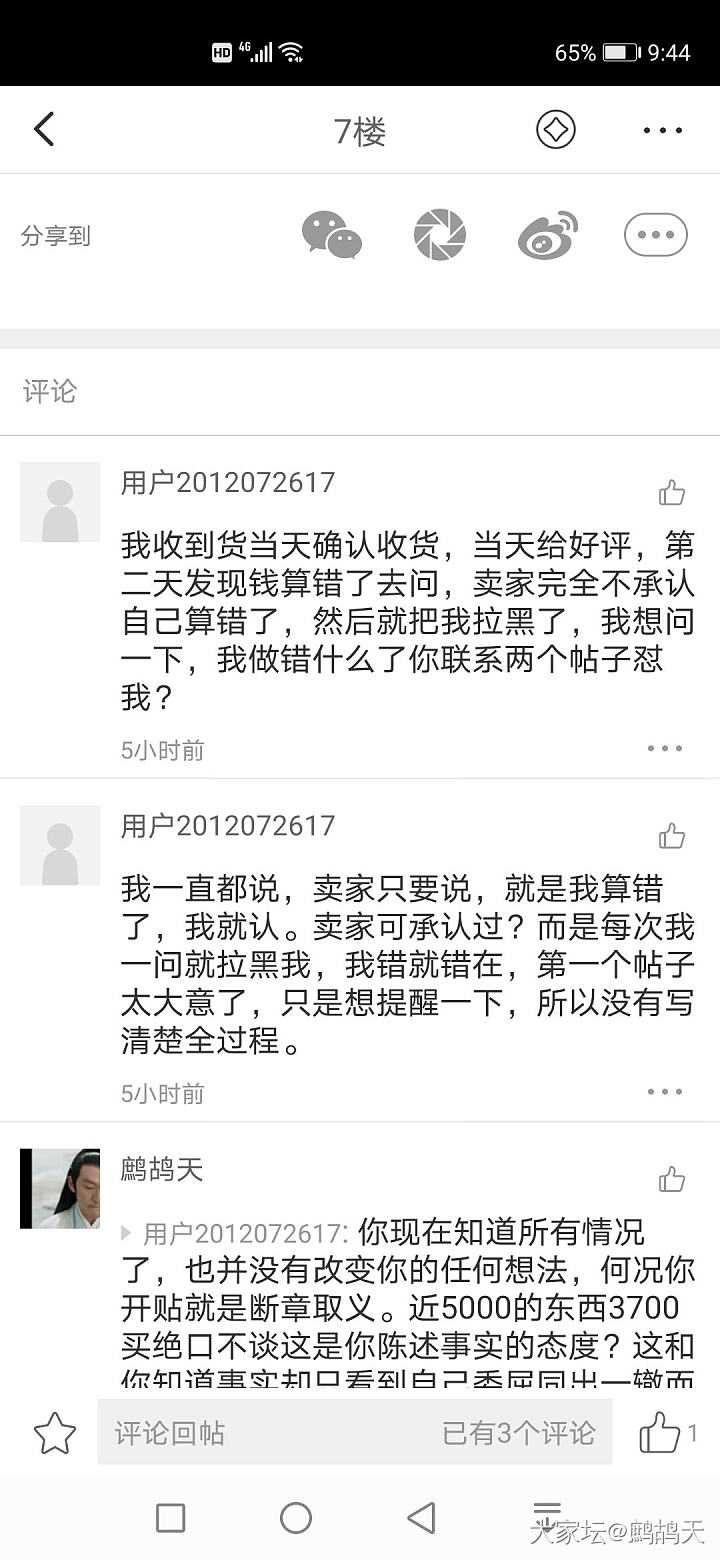Image resolution: width=720 pixels, height=1560 pixels.
Task: Share to WeChat Moments via shutter icon
Action: point(440,236)
